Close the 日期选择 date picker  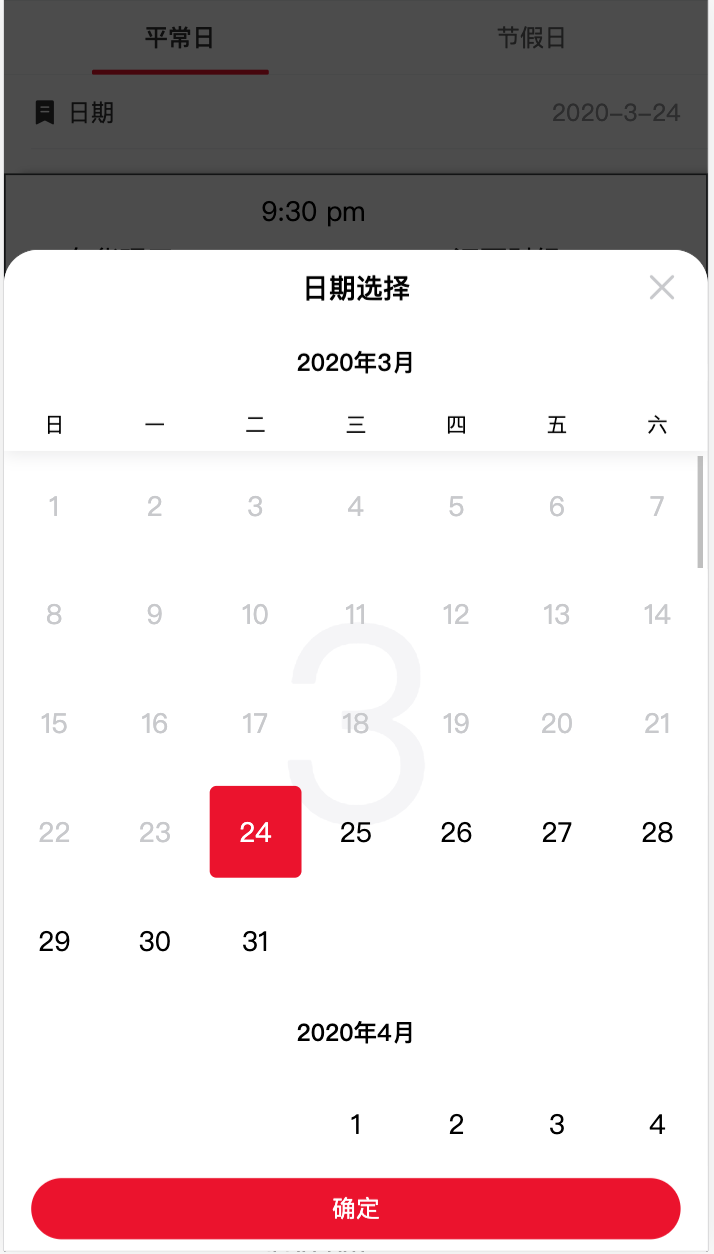coord(662,288)
